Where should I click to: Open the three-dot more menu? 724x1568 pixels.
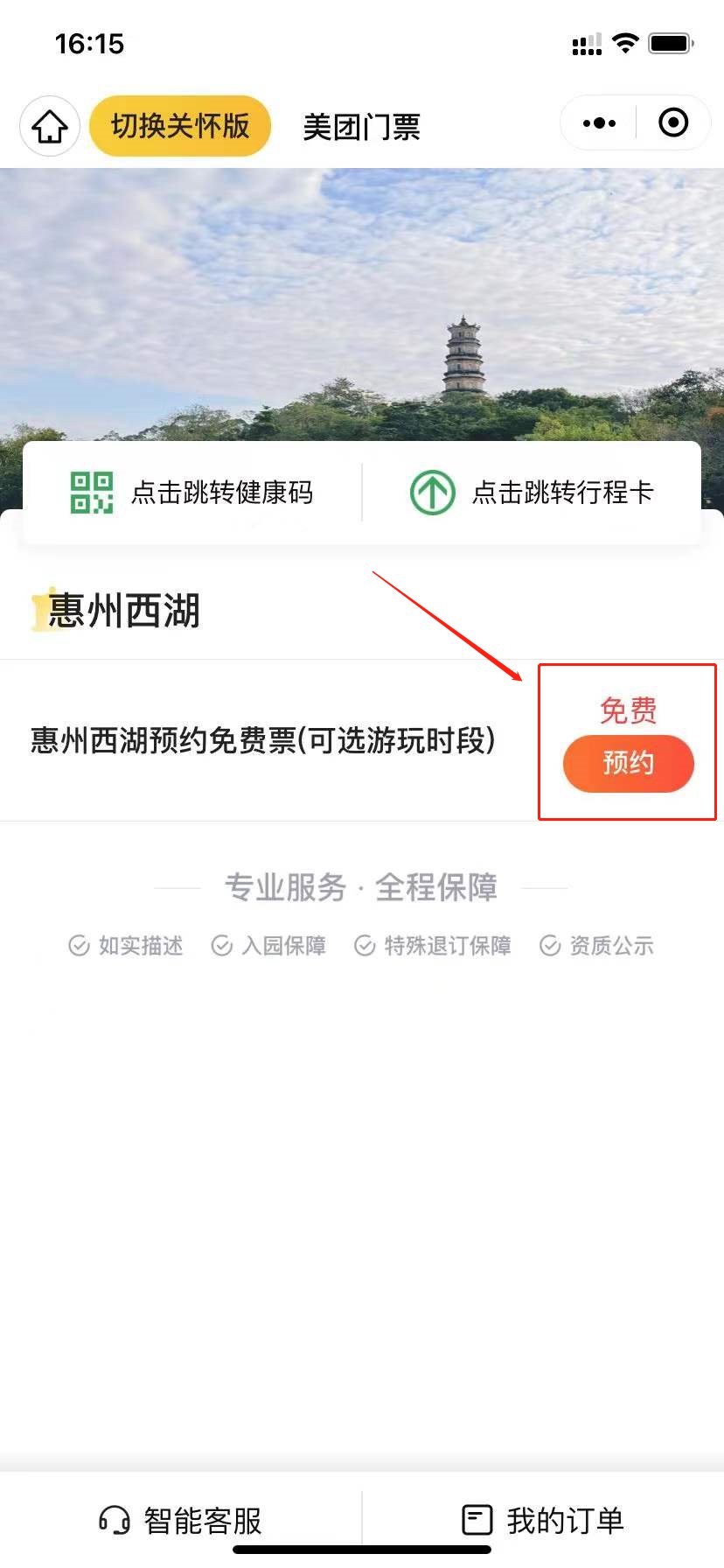pos(599,123)
